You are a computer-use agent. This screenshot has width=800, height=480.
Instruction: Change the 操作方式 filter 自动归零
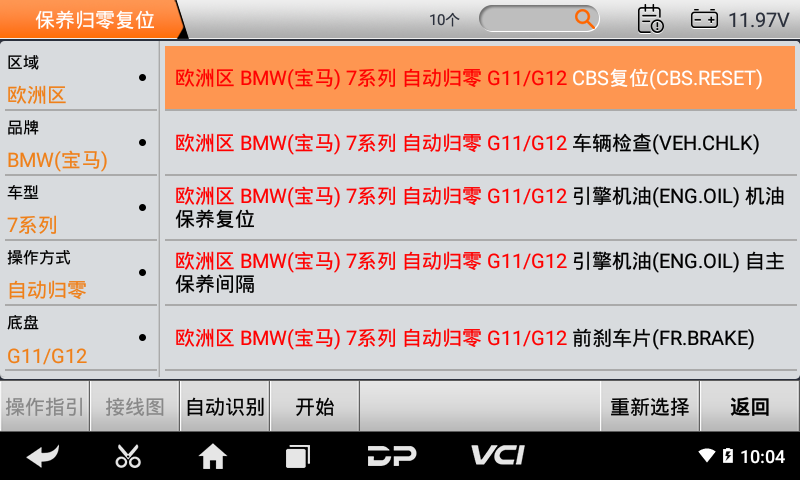click(78, 273)
